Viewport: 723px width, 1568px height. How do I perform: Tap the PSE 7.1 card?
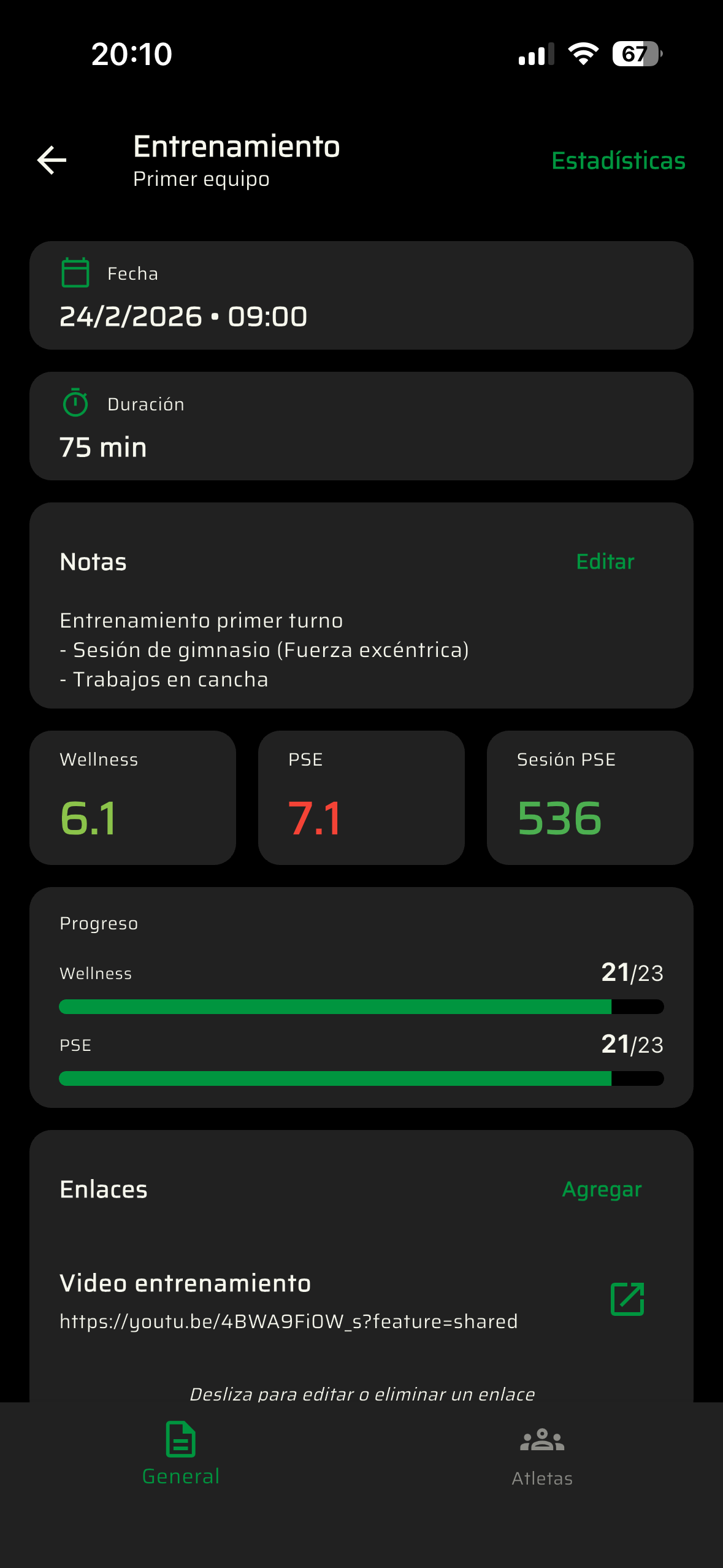[x=361, y=797]
